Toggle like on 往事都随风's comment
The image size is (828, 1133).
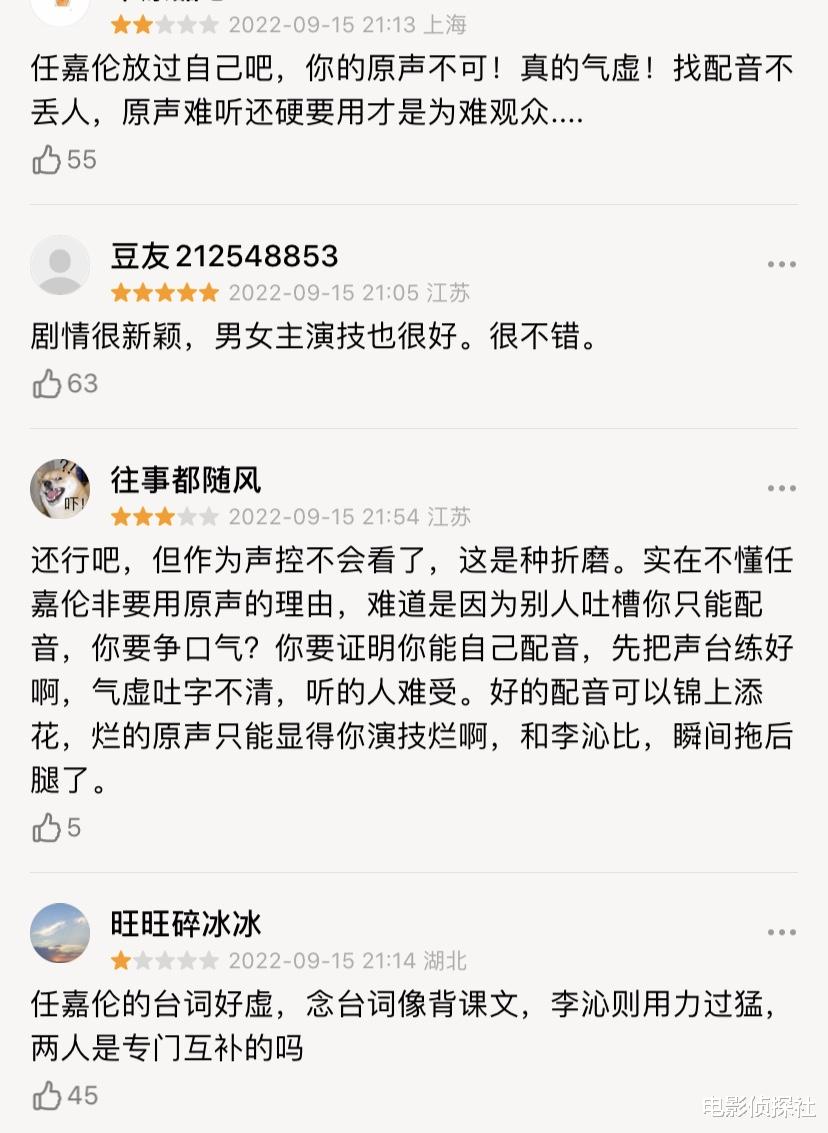coord(47,827)
